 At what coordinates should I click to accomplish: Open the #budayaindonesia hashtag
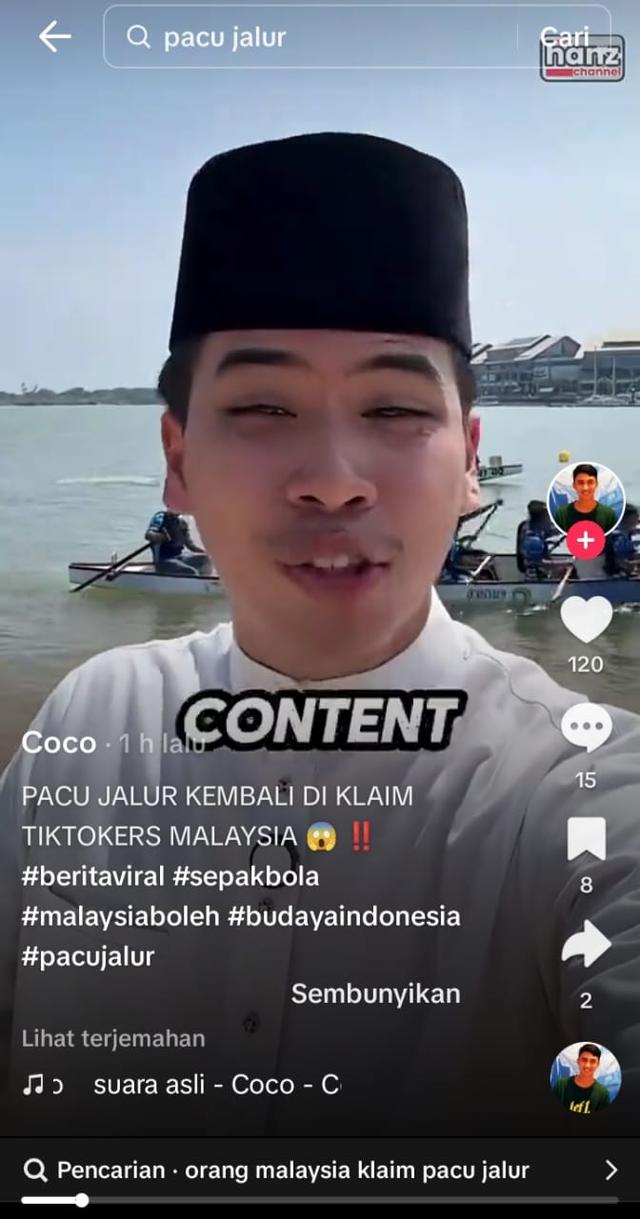click(x=344, y=916)
